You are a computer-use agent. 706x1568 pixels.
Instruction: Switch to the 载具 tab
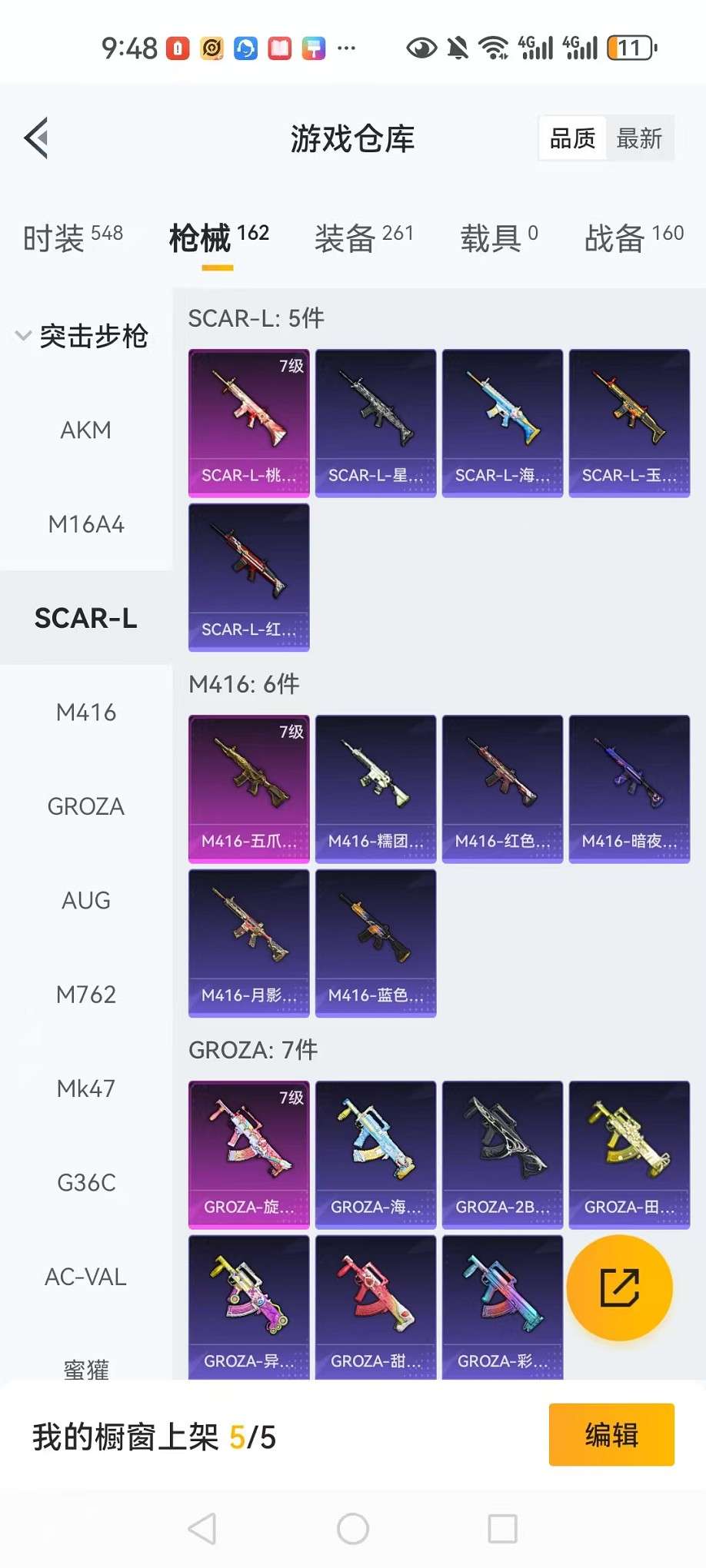(498, 238)
